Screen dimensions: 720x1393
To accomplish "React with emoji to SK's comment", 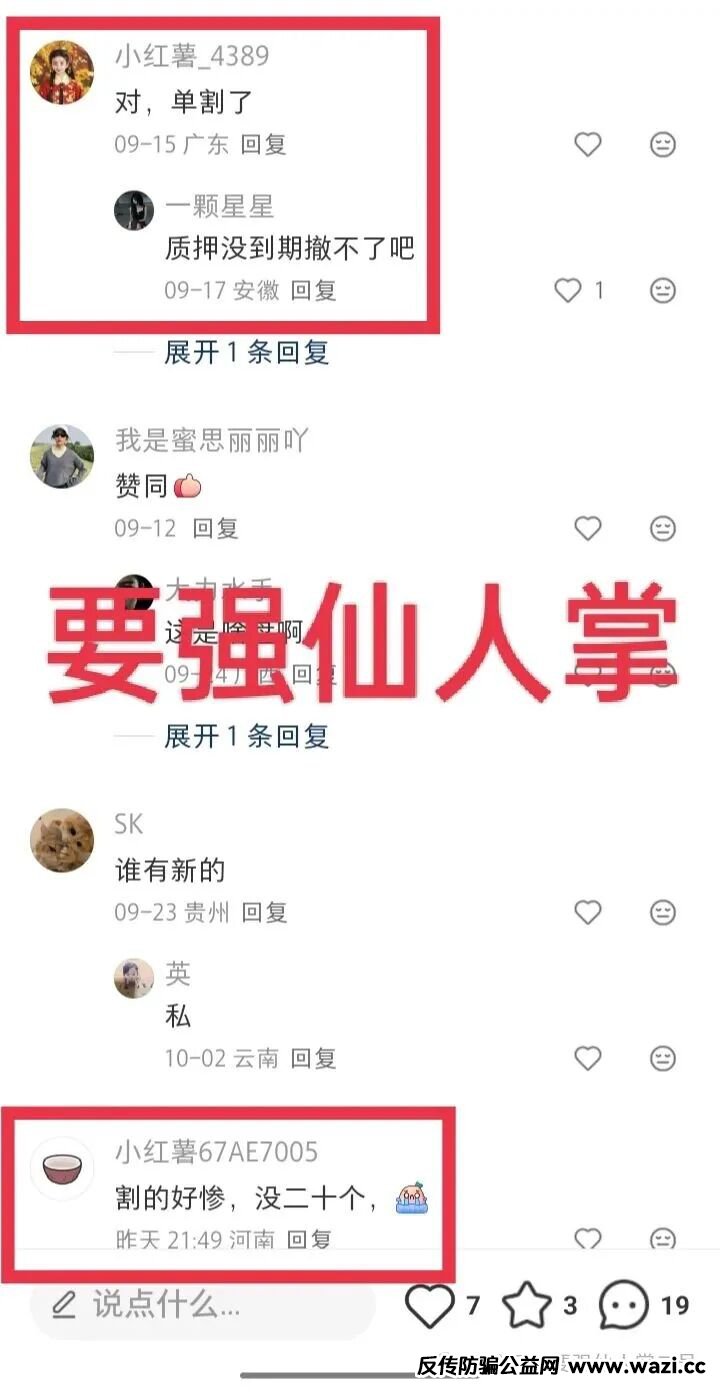I will [662, 912].
